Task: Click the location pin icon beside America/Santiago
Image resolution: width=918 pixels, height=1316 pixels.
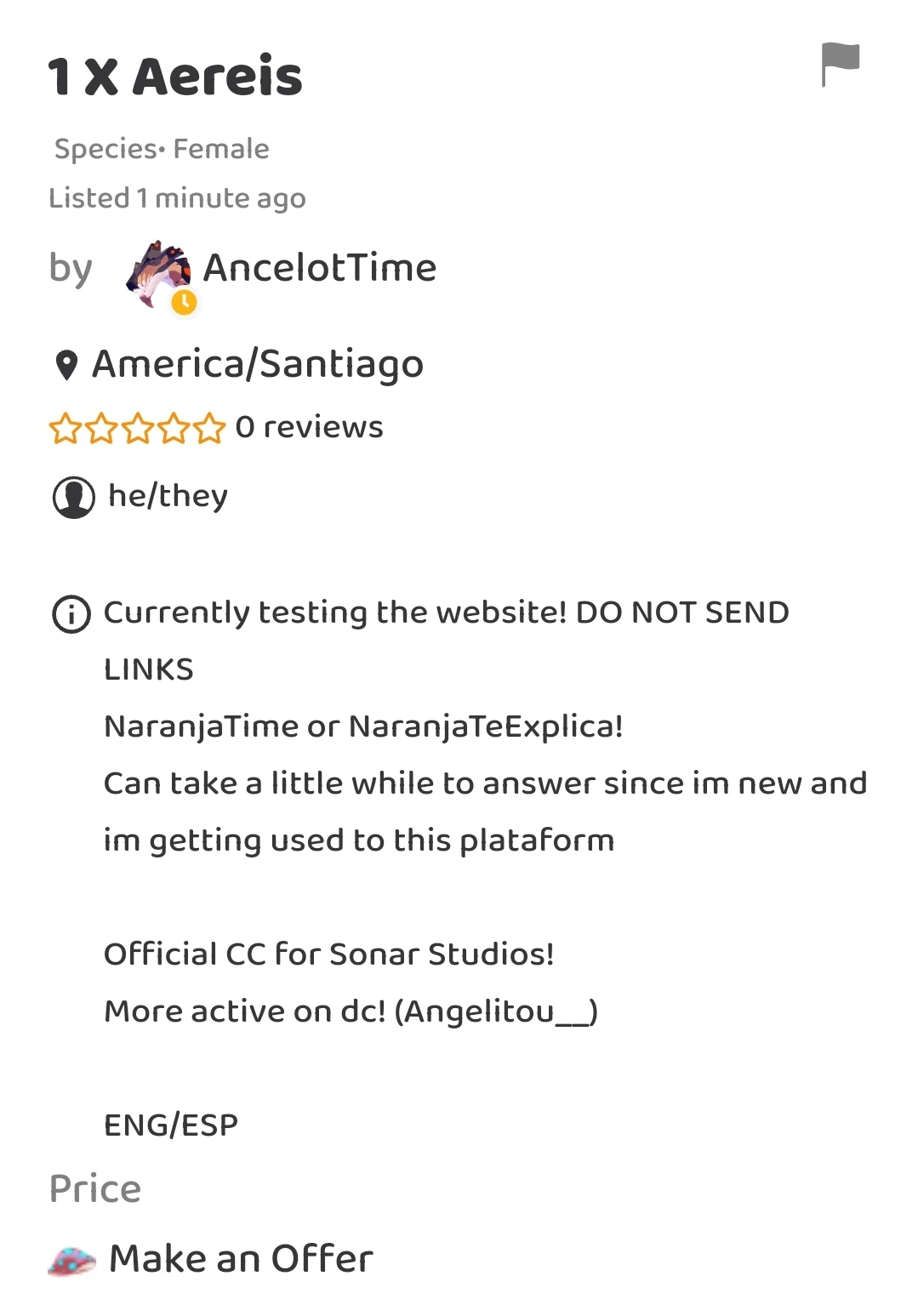Action: (x=66, y=362)
